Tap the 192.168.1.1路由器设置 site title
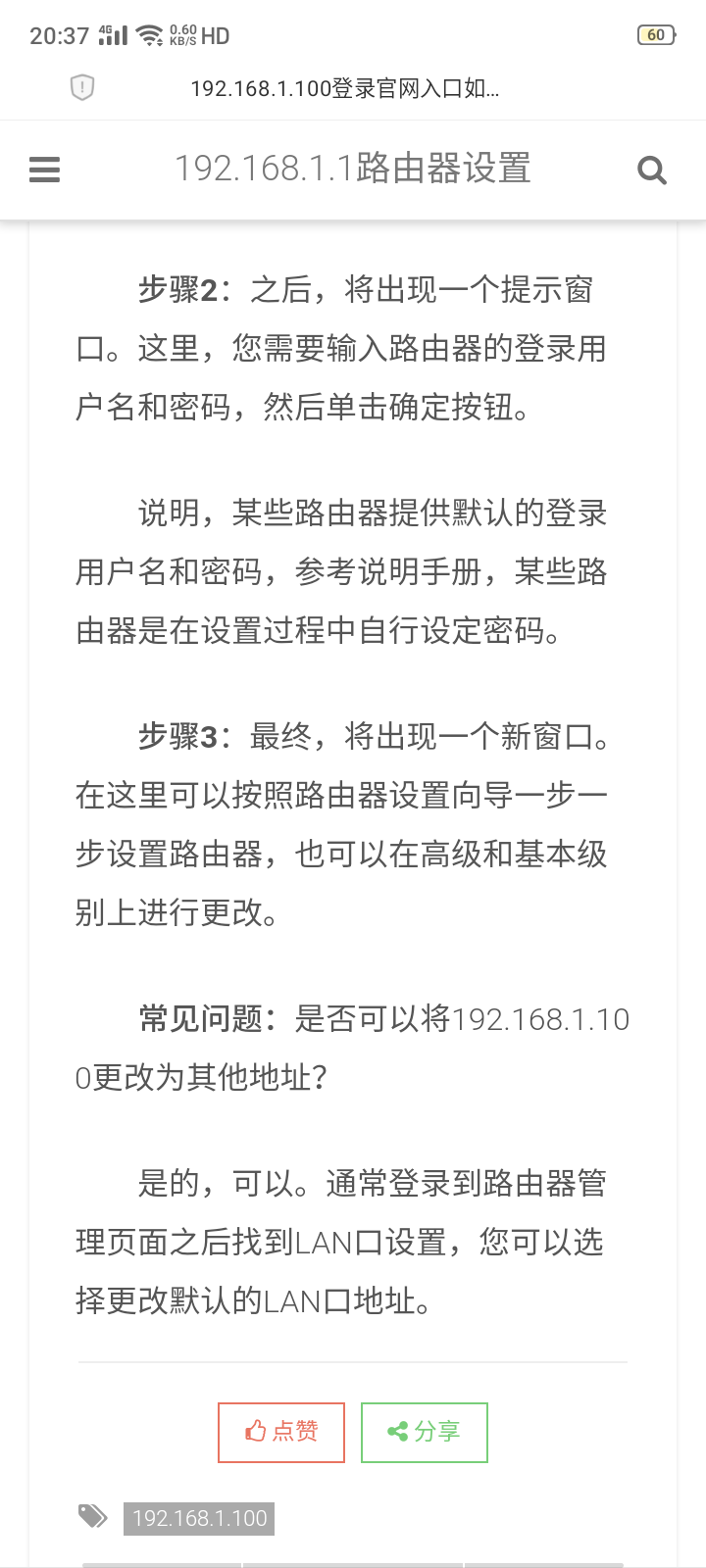The width and height of the screenshot is (706, 1568). (x=353, y=169)
